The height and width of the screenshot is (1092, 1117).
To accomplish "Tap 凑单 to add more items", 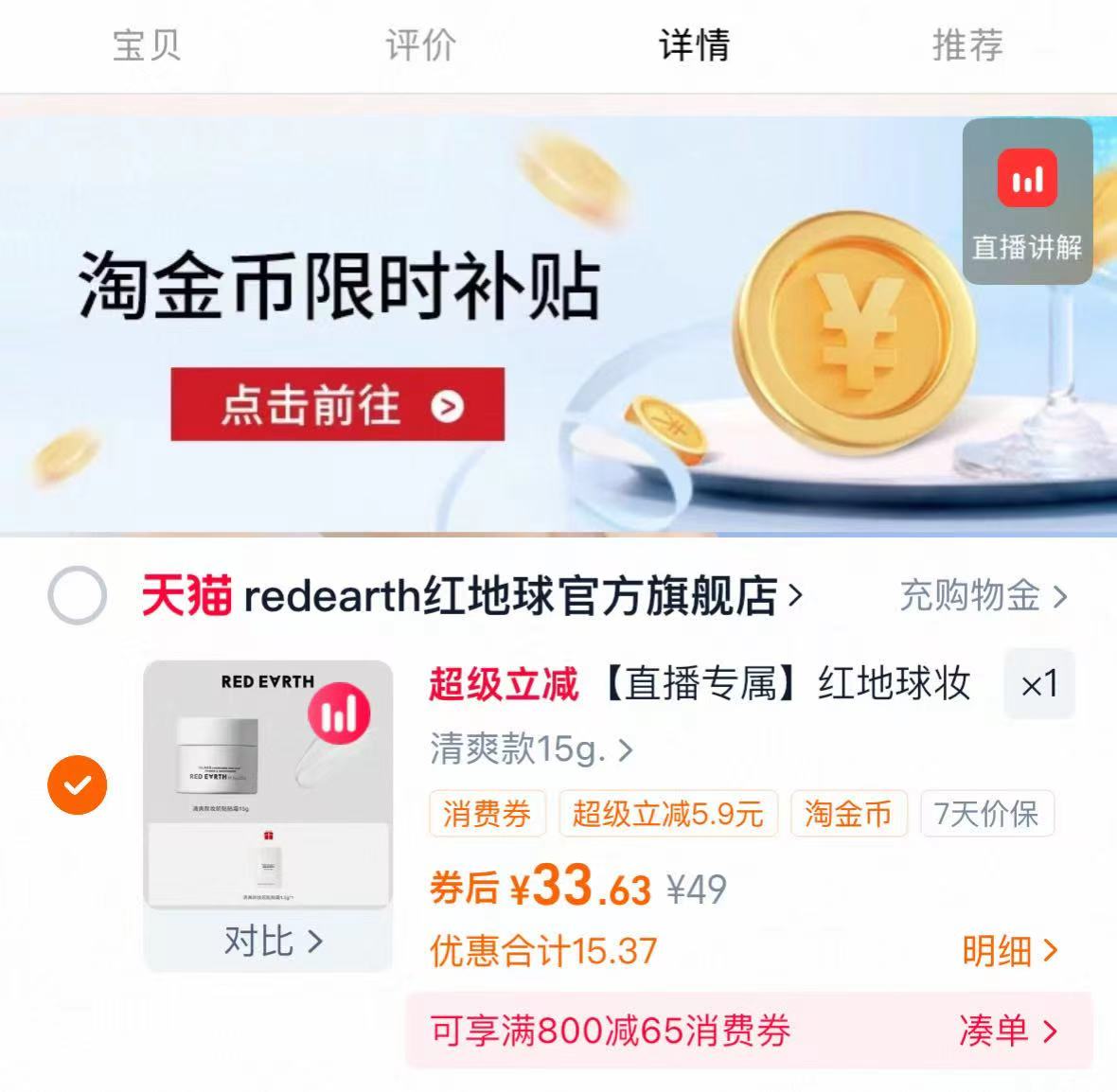I will (x=1006, y=1030).
